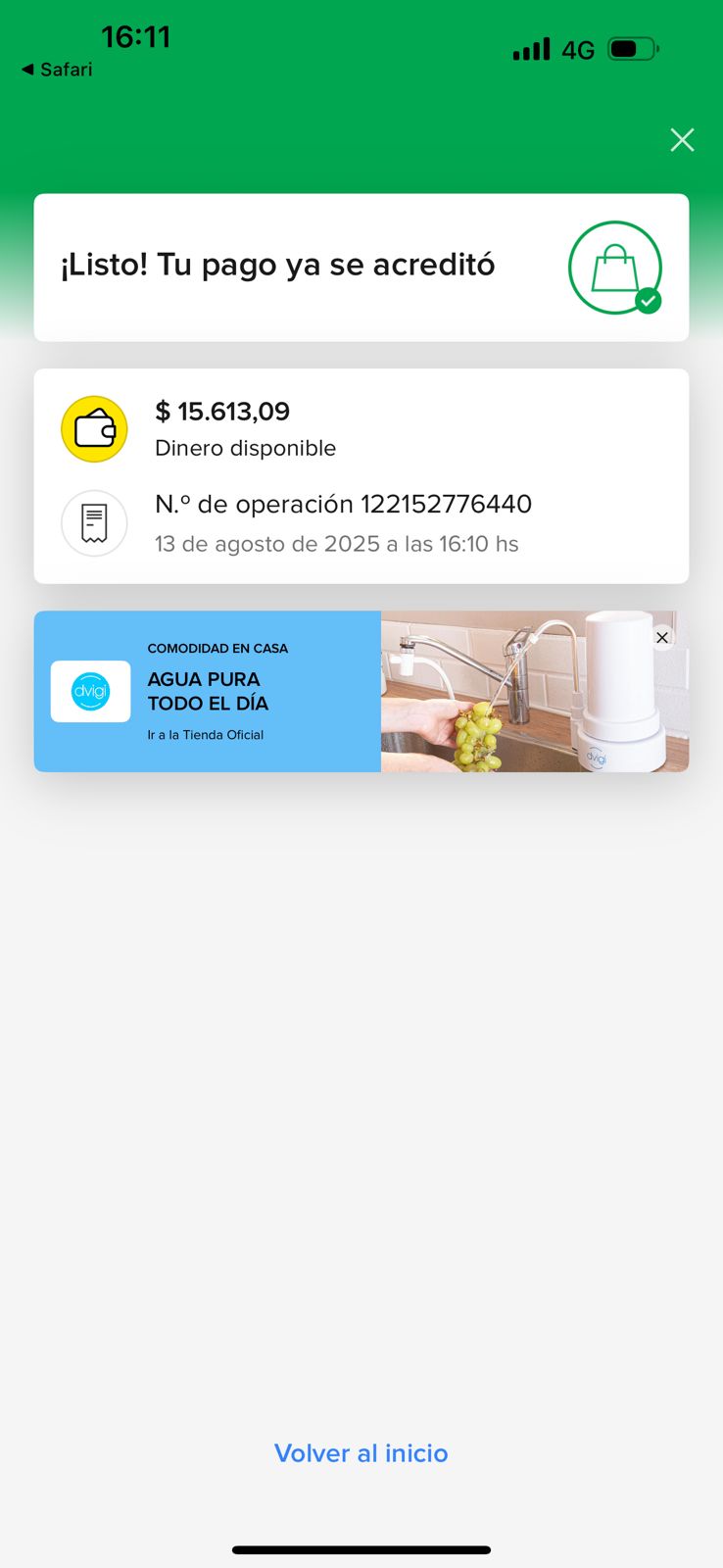Viewport: 723px width, 1568px height.
Task: View operation number 122152776440 receipt
Action: (343, 522)
